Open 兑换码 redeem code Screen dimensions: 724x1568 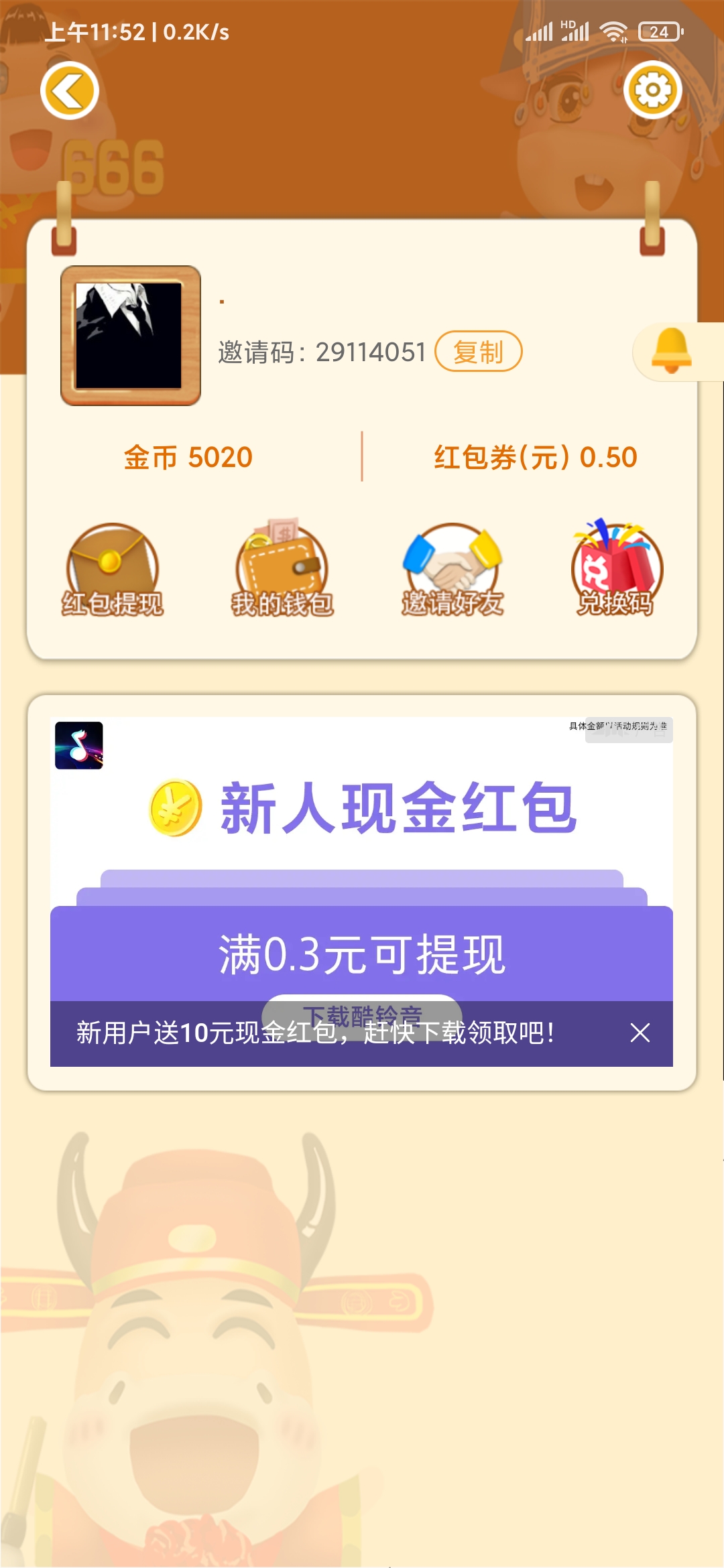(x=616, y=570)
